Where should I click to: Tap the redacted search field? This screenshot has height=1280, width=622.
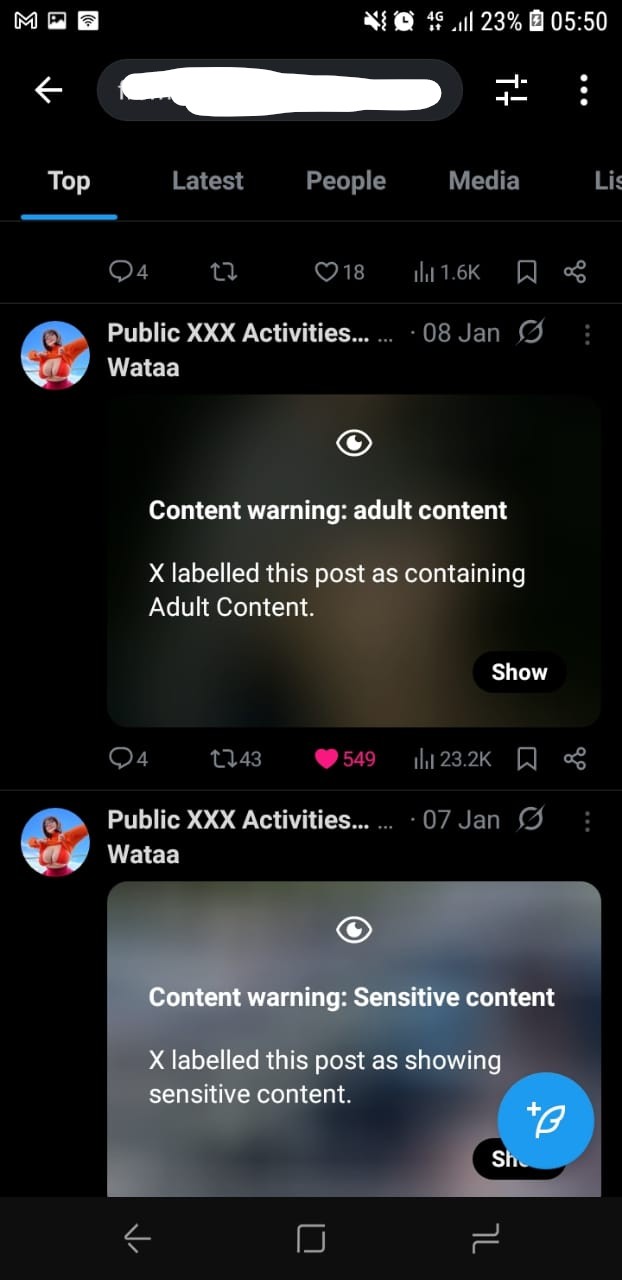point(280,91)
